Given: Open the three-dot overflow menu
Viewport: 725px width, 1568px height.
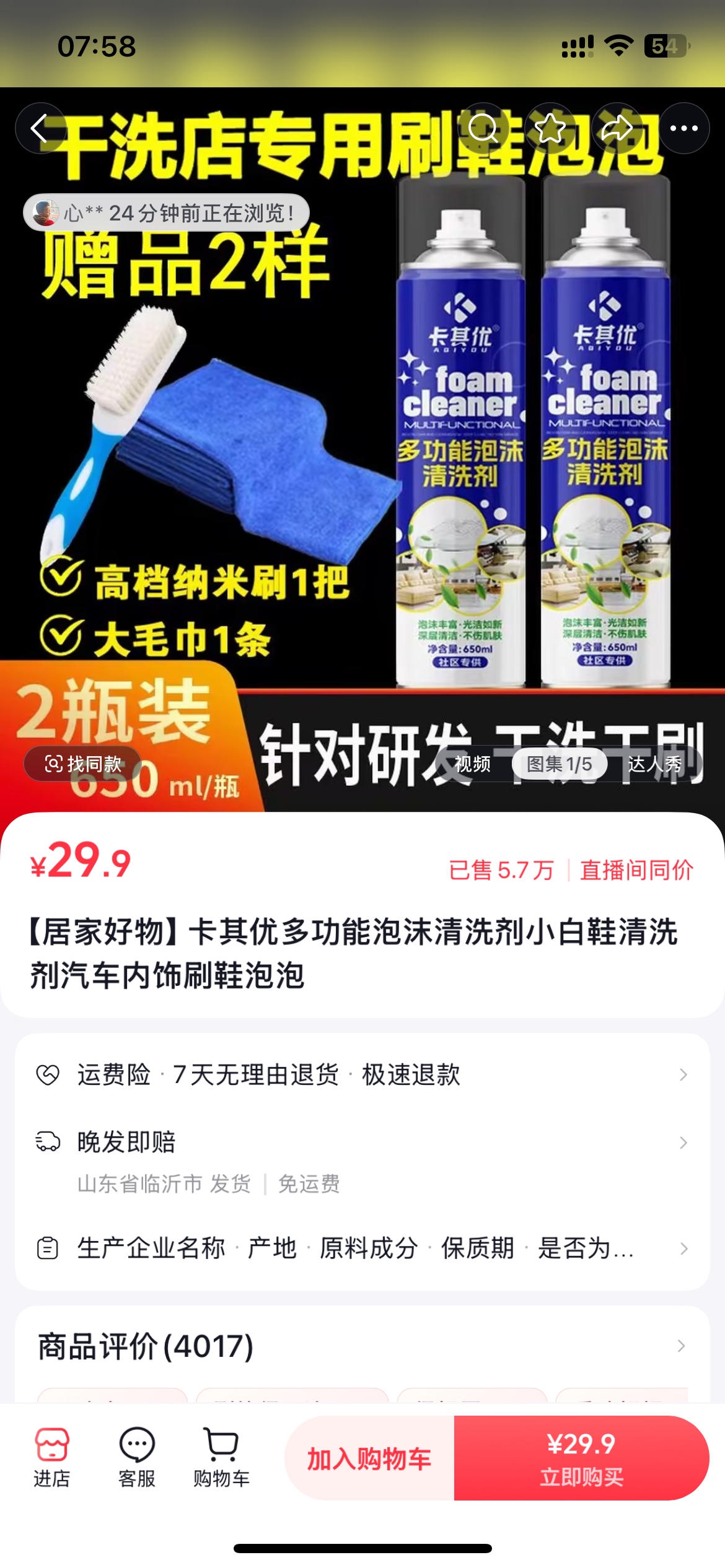Looking at the screenshot, I should 684,128.
